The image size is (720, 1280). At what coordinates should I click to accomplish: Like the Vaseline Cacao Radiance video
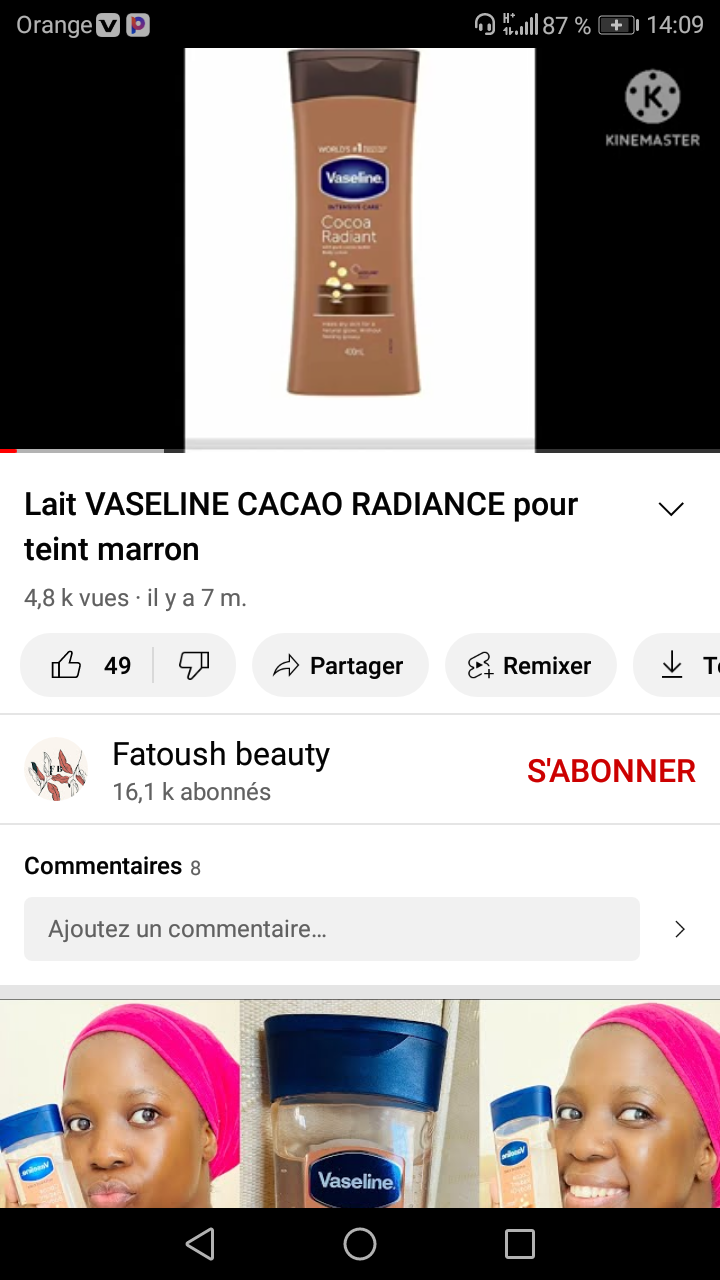pos(86,665)
